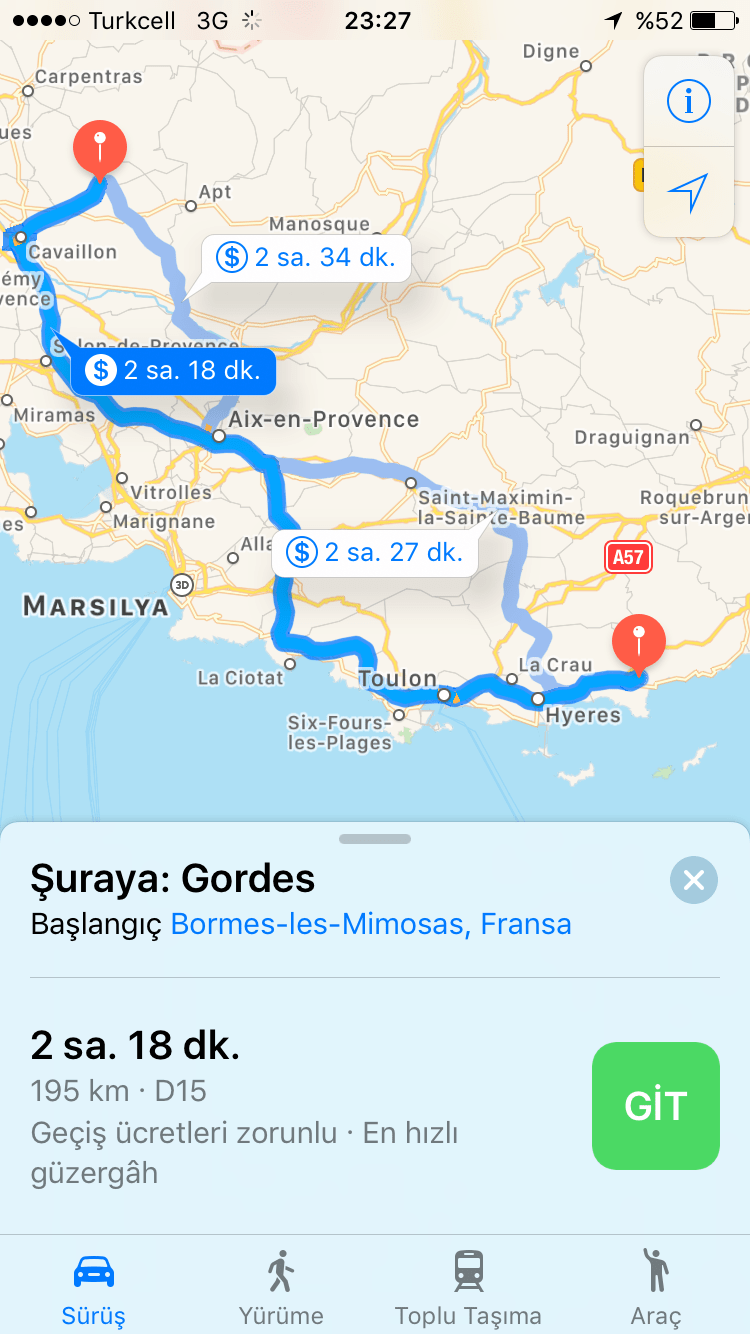This screenshot has height=1334, width=750.
Task: Switch to the Yürüme tab
Action: click(281, 1288)
